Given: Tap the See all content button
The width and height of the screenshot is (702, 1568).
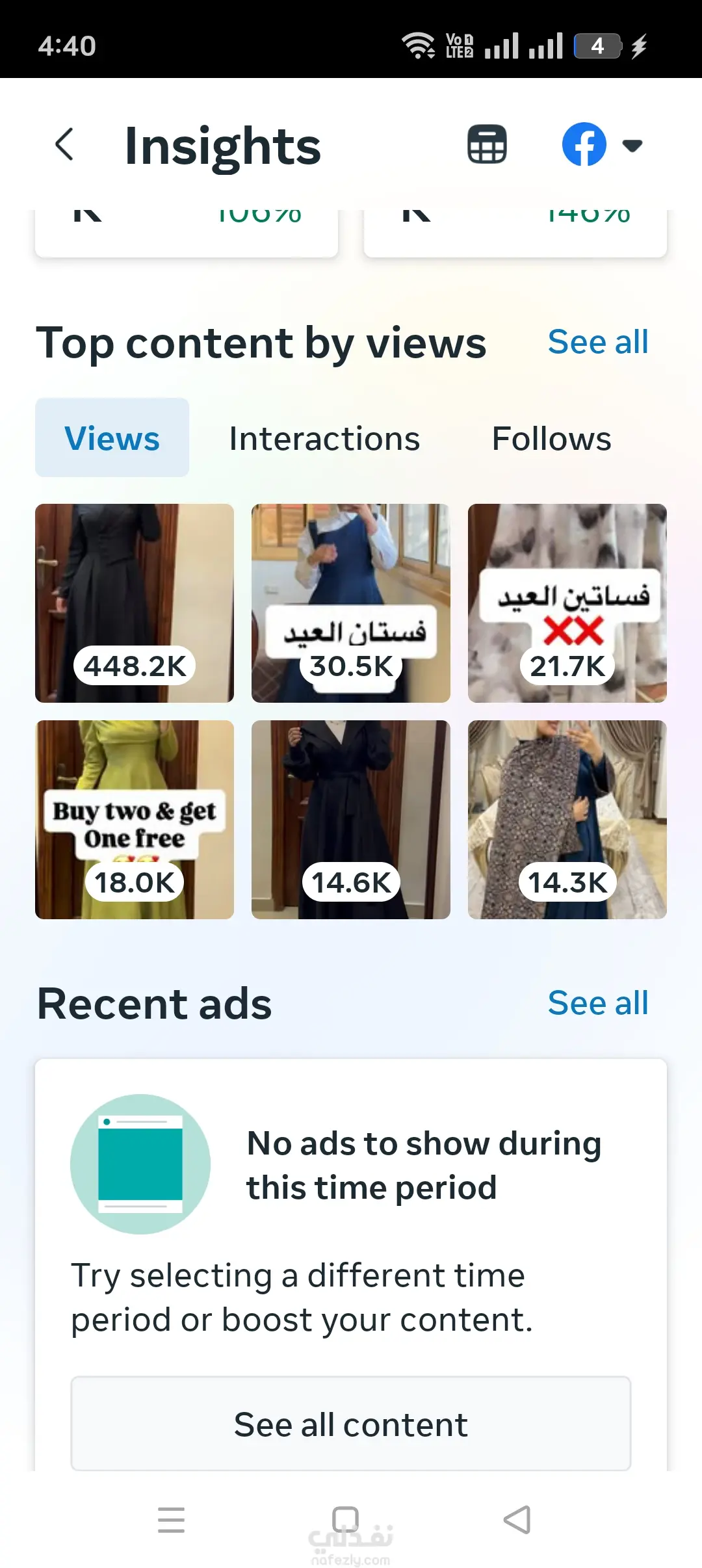Looking at the screenshot, I should tap(351, 1424).
